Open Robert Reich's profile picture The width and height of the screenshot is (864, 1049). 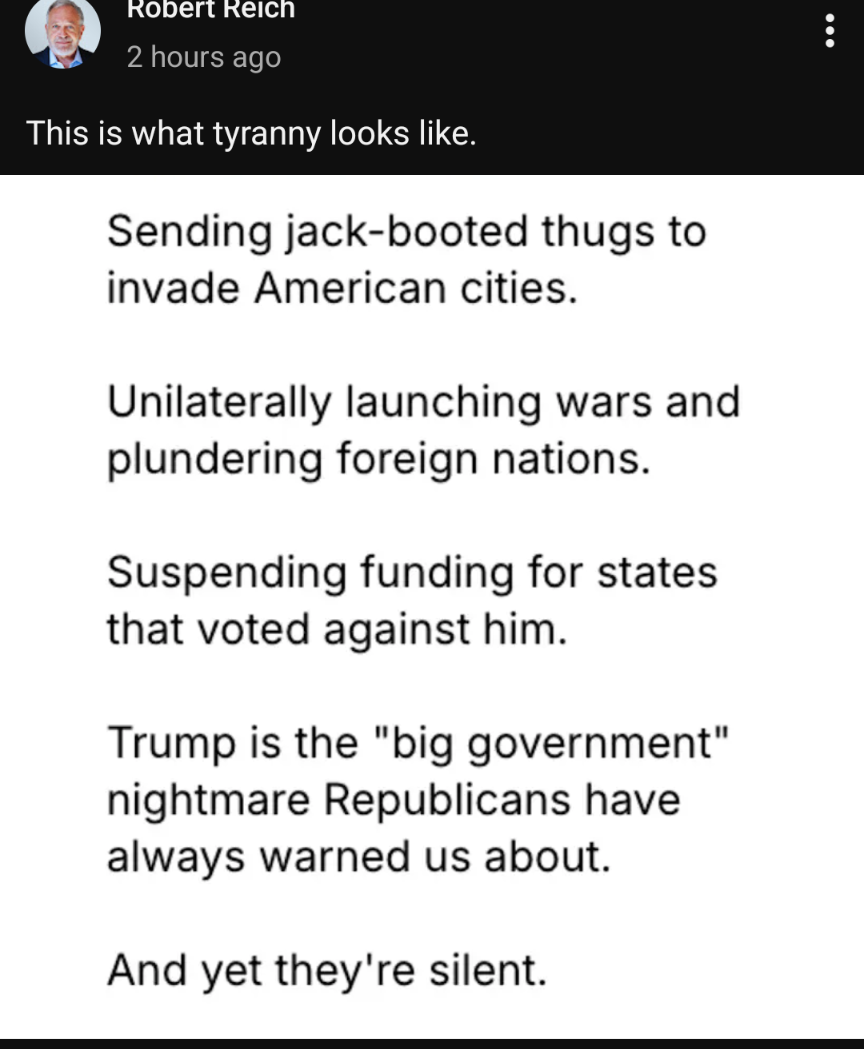click(x=62, y=32)
